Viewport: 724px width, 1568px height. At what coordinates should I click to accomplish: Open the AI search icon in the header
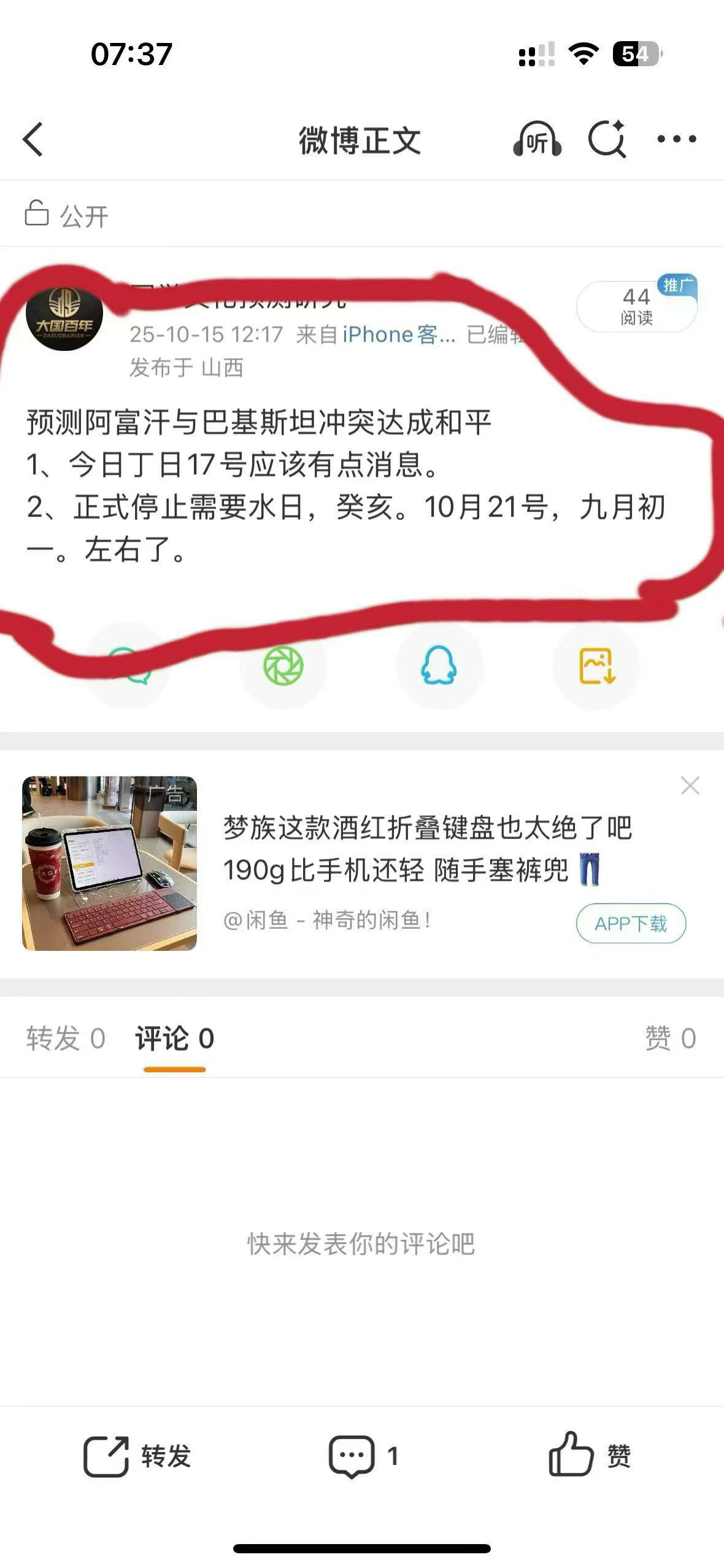(x=607, y=139)
